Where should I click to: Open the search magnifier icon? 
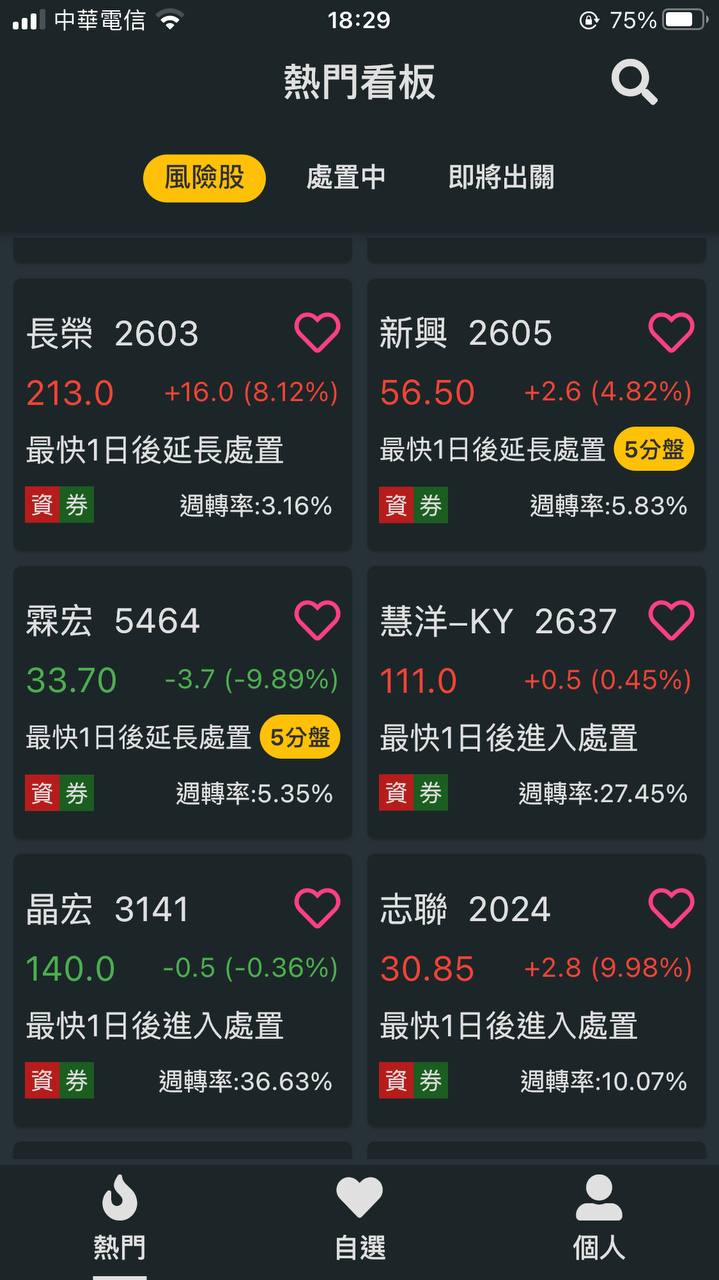(634, 82)
